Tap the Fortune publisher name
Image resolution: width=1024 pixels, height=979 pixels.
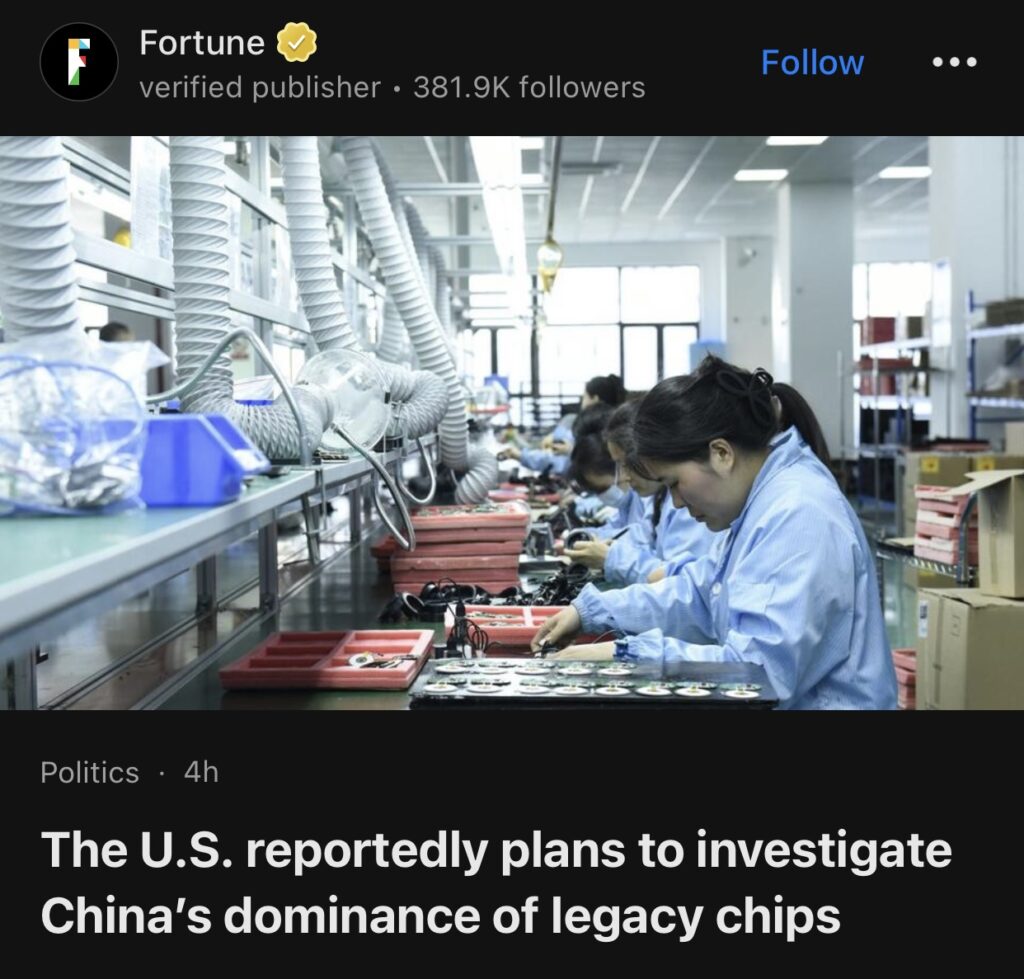(x=201, y=43)
